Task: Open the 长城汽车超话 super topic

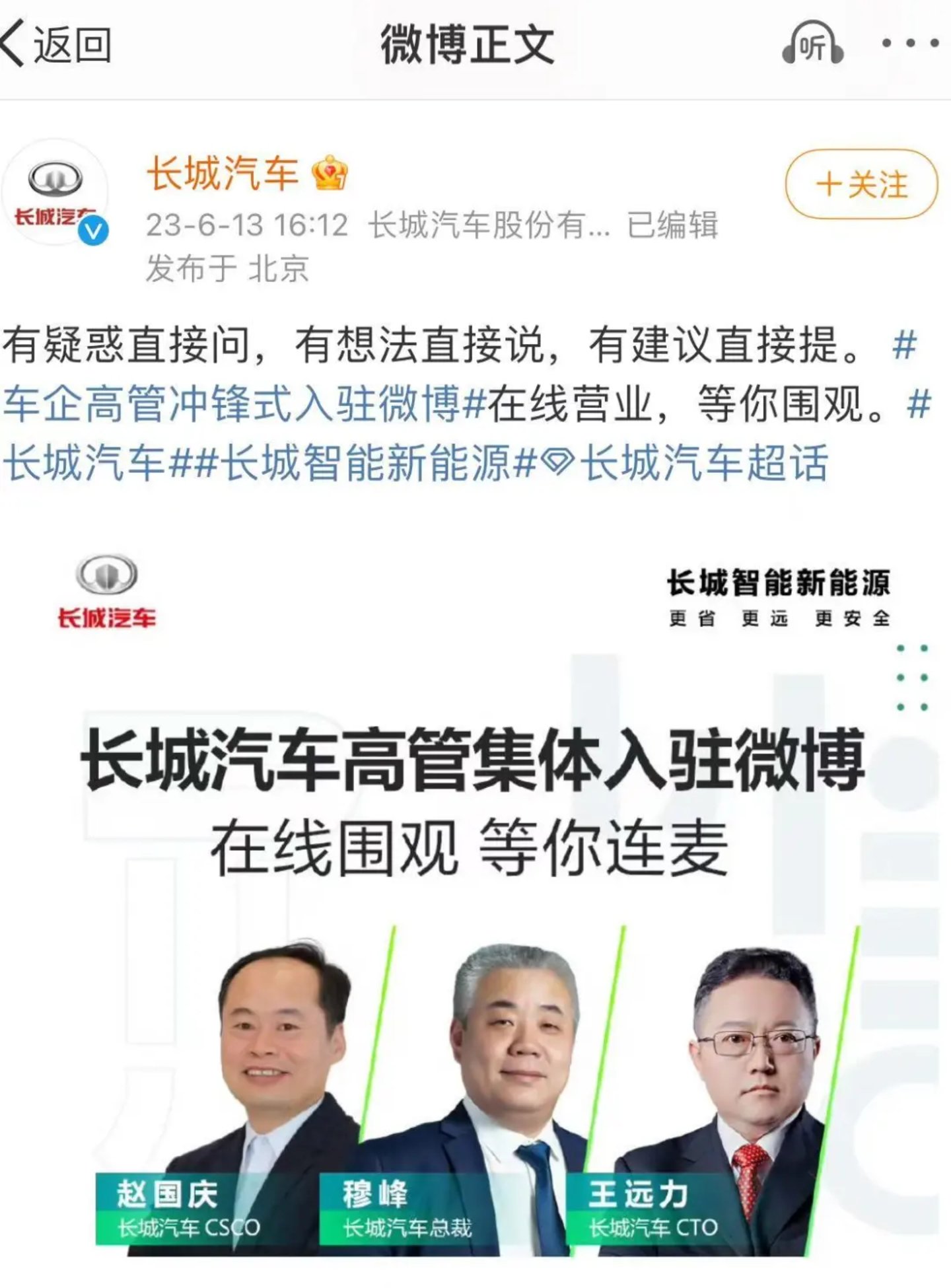Action: coord(687,462)
